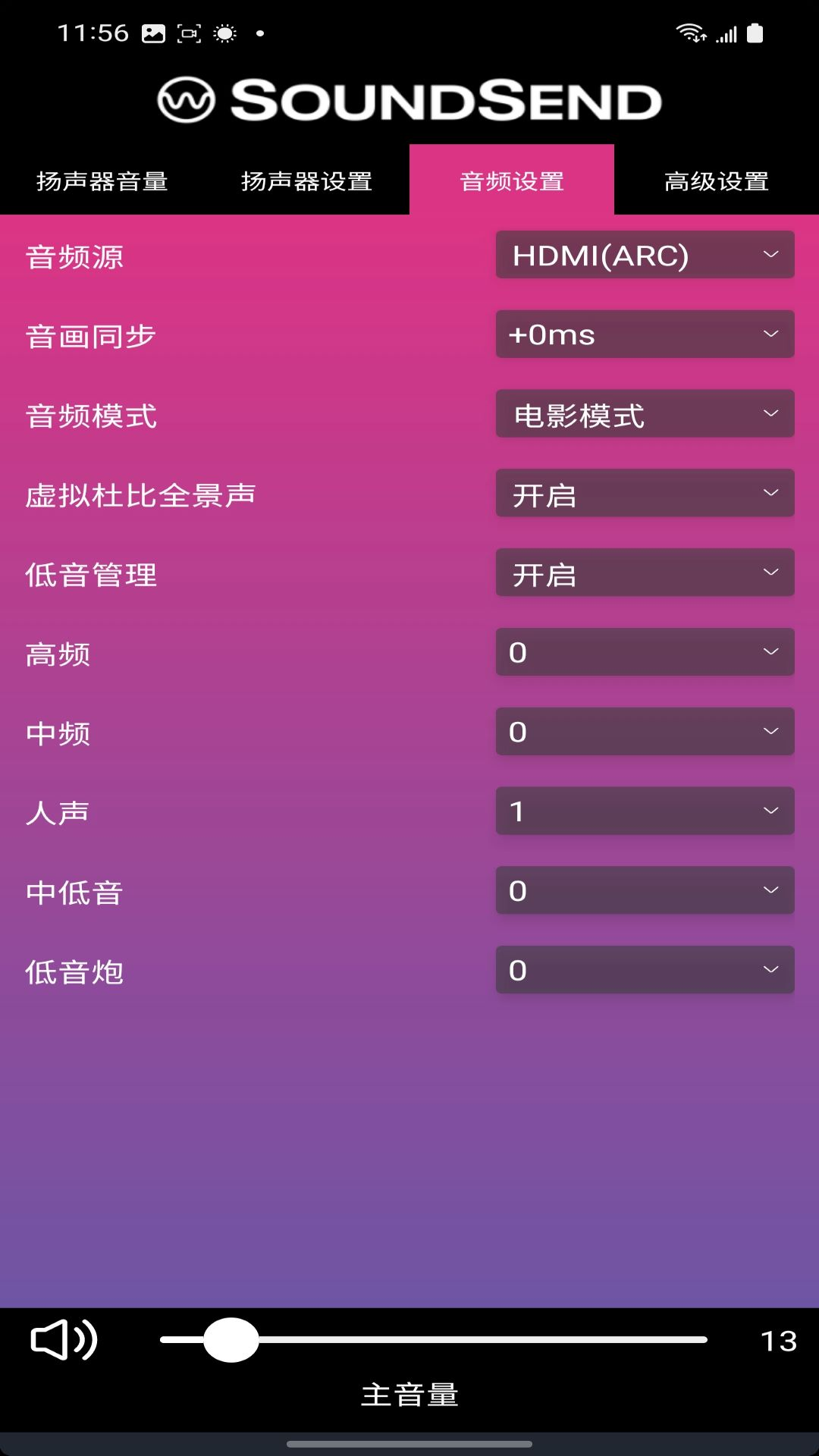This screenshot has width=819, height=1456.
Task: Open the 音画同步 dropdown showing +0ms
Action: (645, 334)
